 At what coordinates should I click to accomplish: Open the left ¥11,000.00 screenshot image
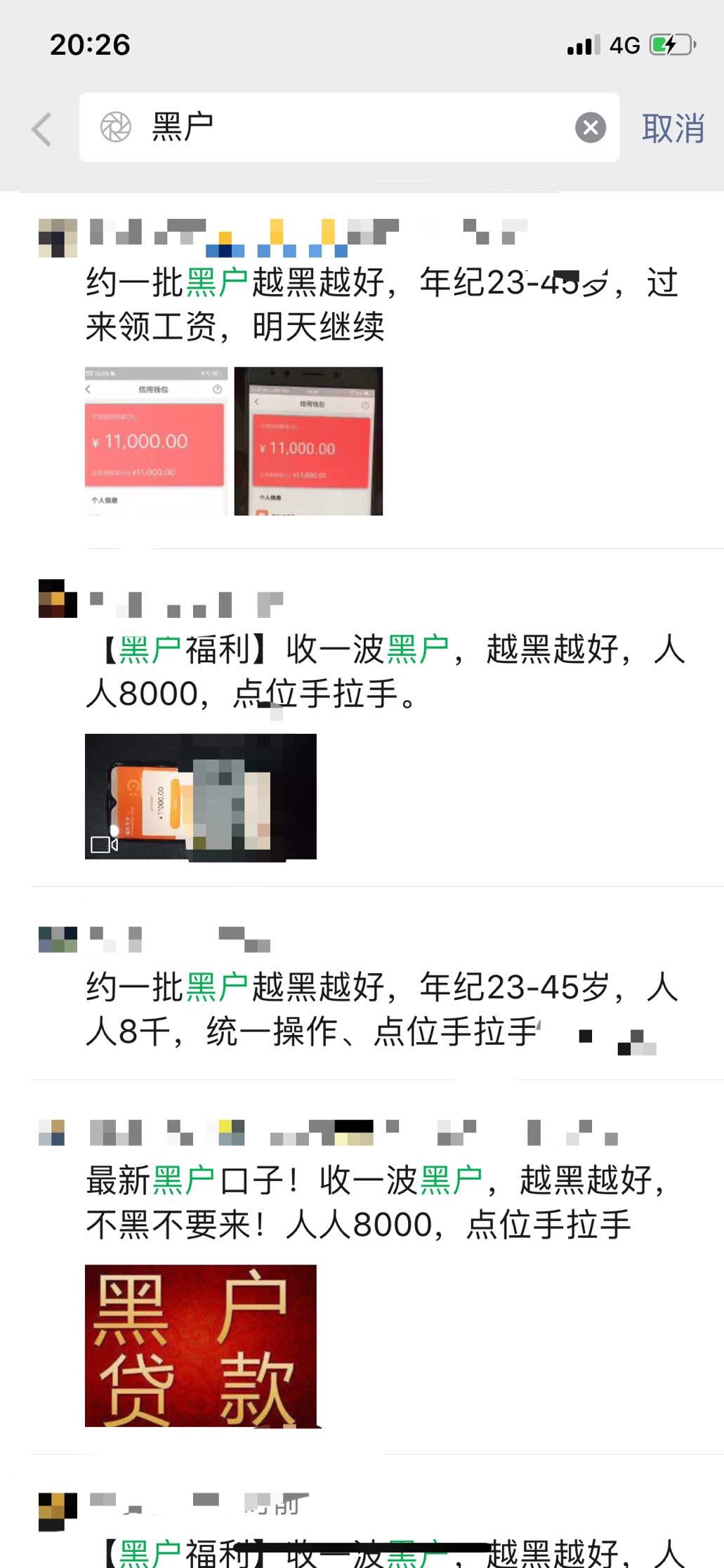pyautogui.click(x=156, y=441)
